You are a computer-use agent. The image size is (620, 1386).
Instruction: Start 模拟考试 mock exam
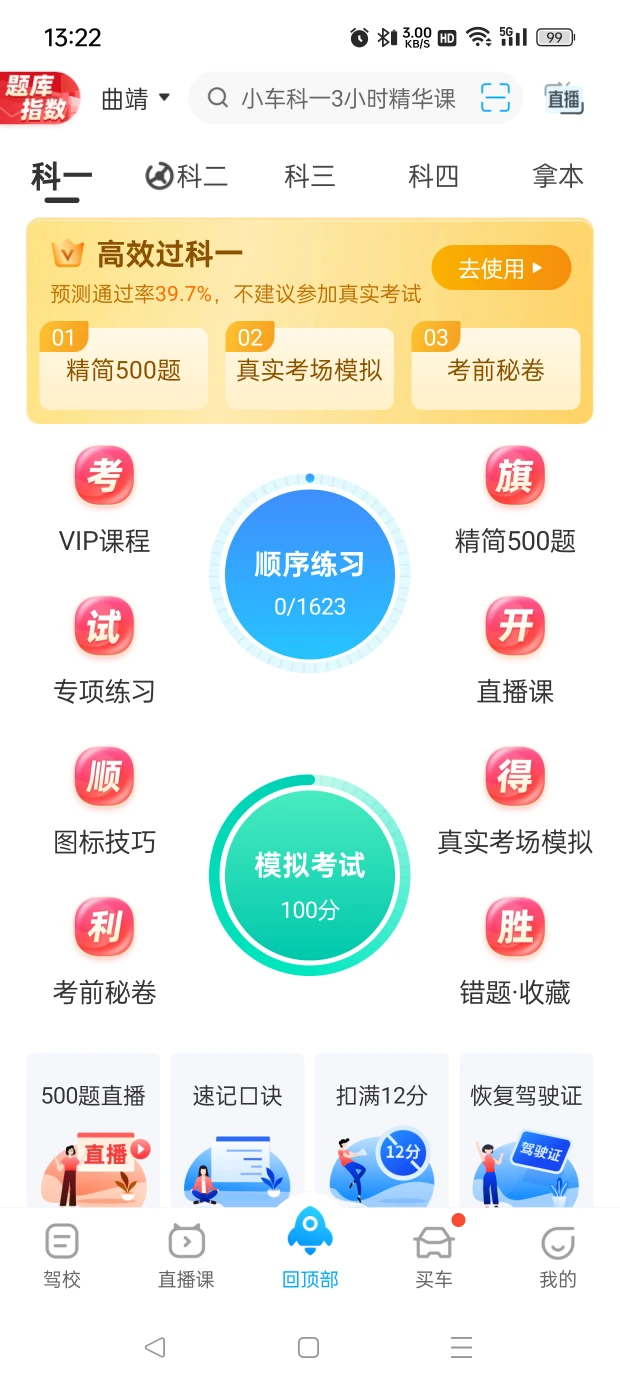coord(309,875)
